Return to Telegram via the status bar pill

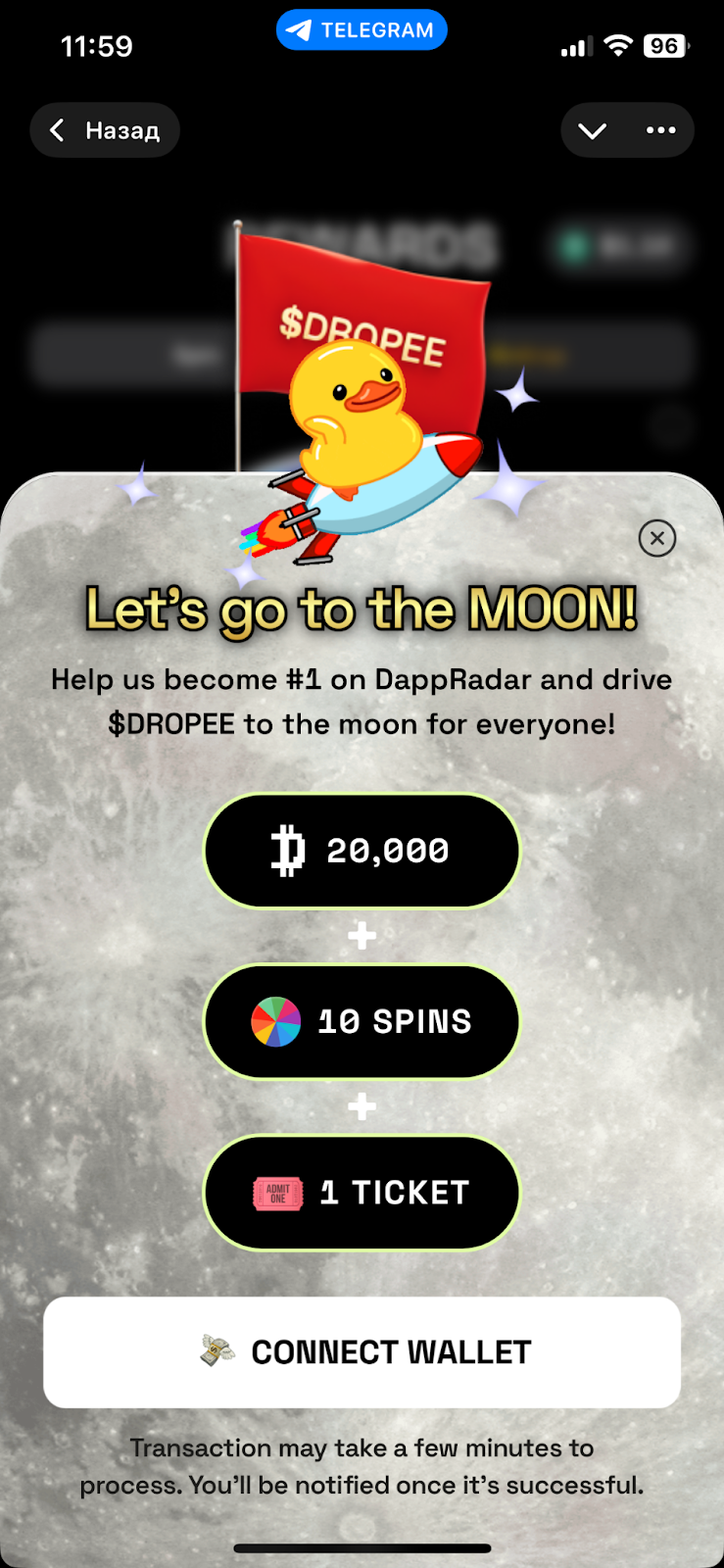tap(362, 30)
